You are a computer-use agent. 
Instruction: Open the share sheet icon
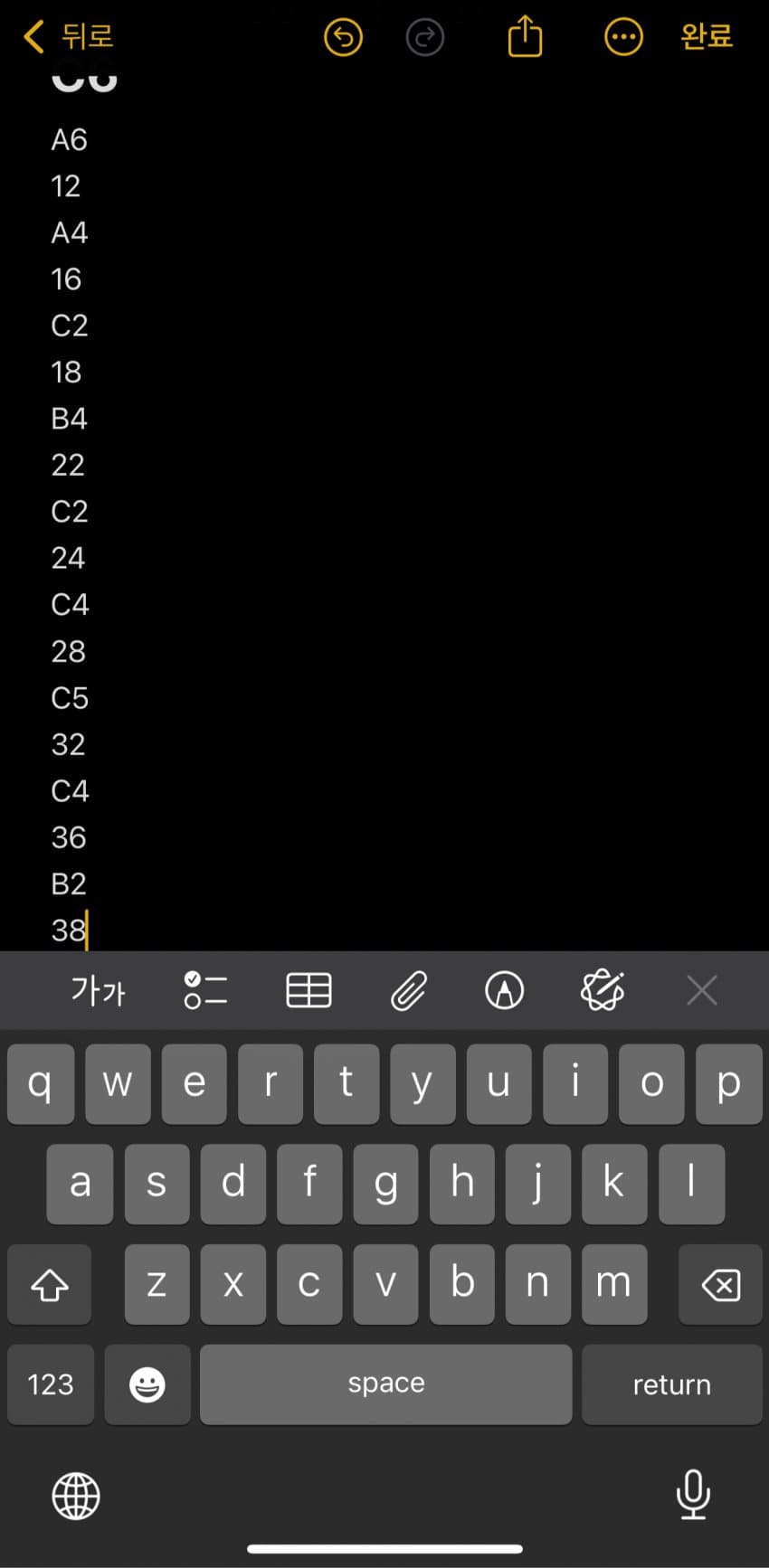click(525, 37)
